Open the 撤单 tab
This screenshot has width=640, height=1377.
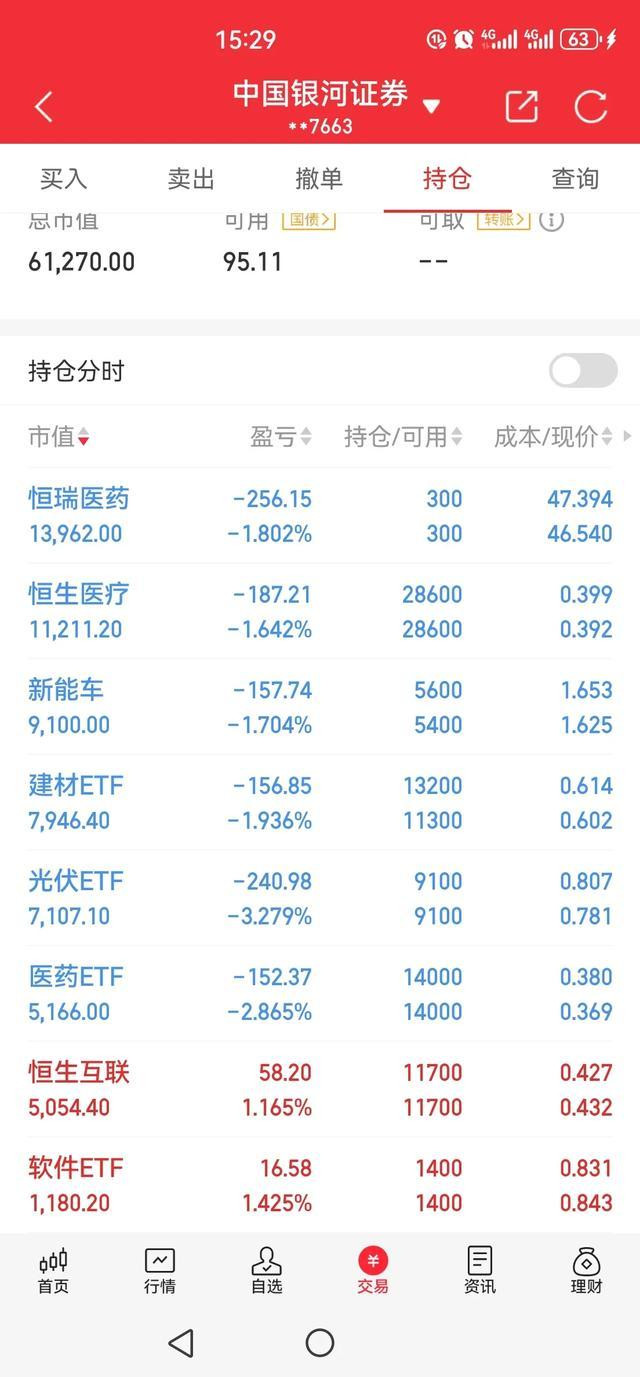point(319,179)
